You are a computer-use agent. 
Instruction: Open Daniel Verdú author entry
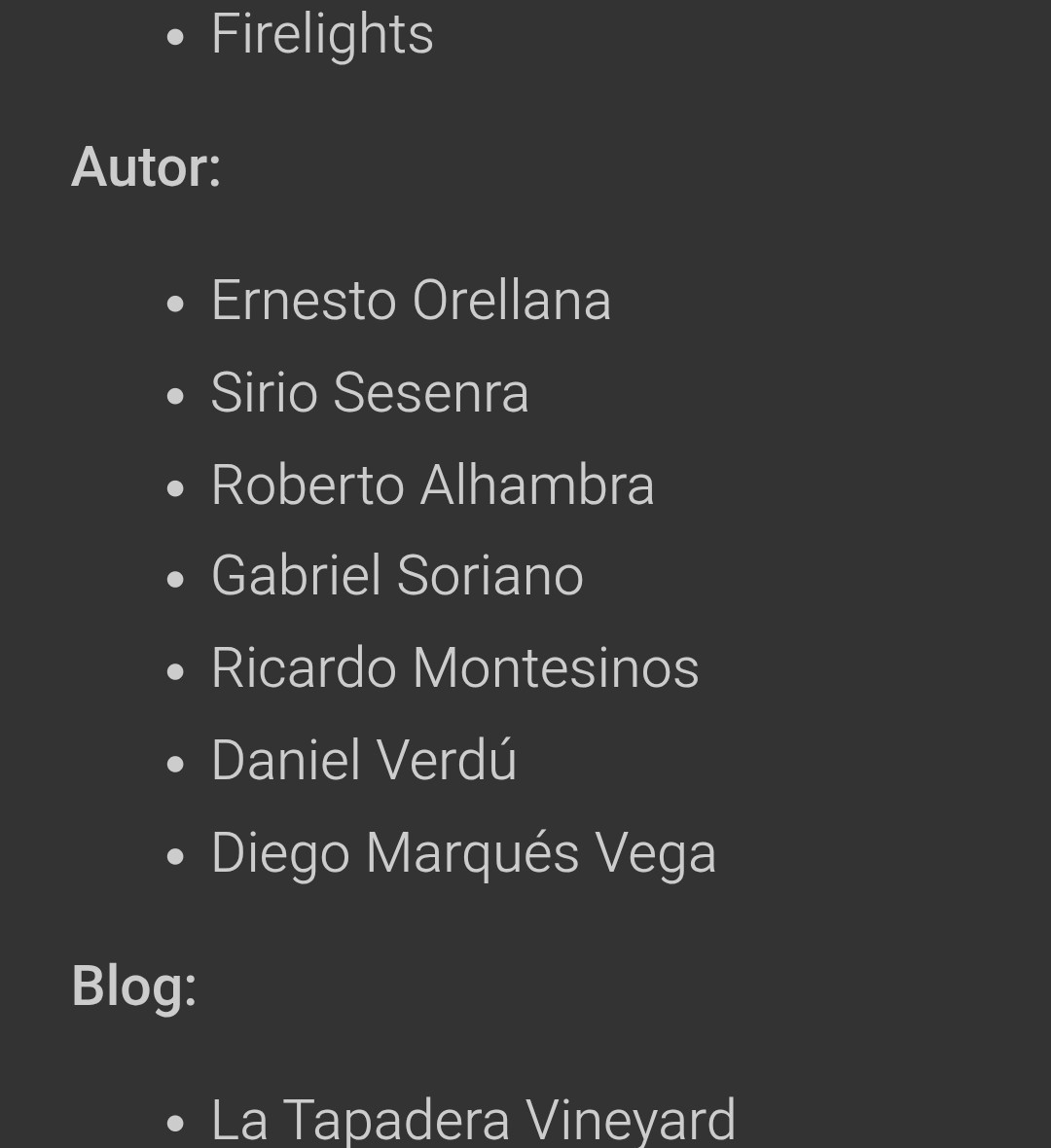tap(363, 761)
